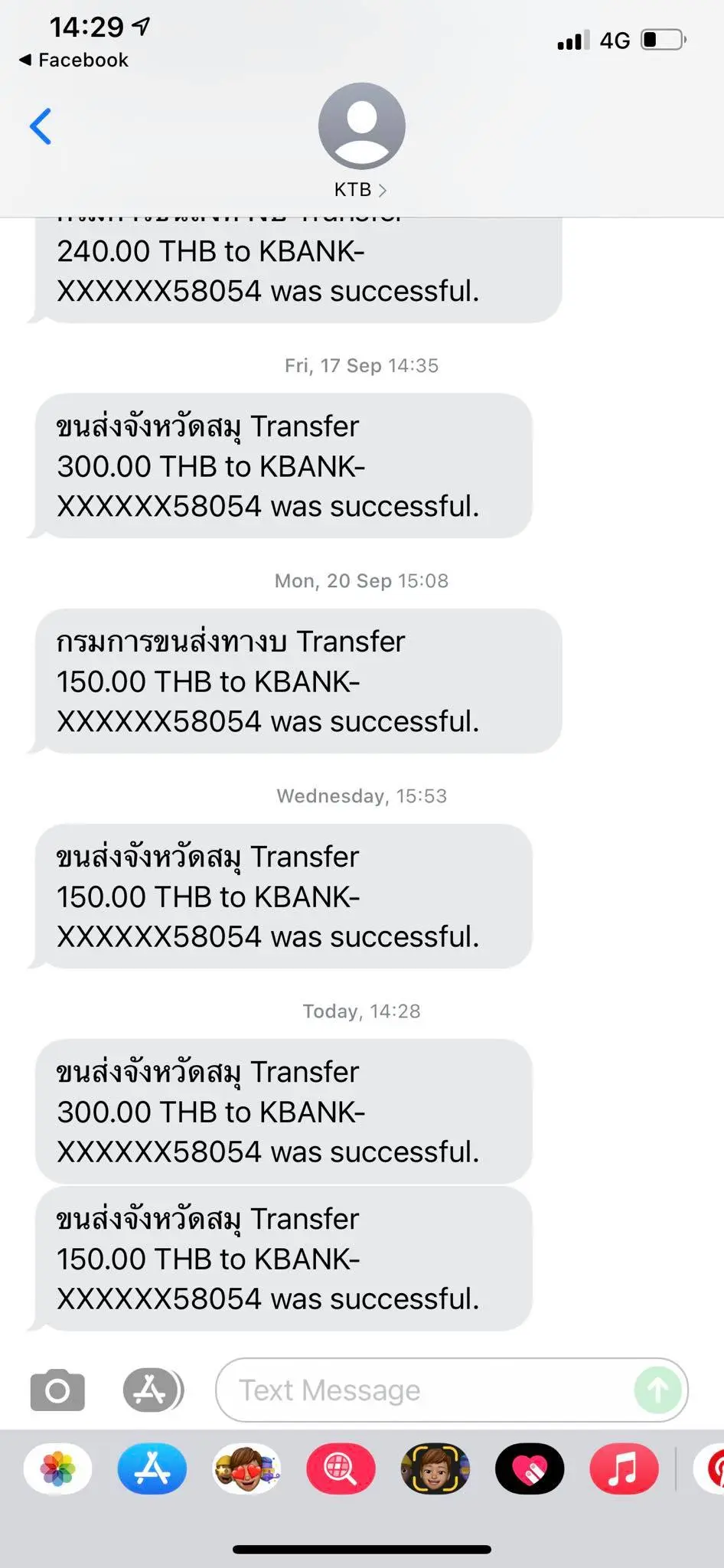Open KTB contact details
Screen dimensions: 724x1568
pos(361,140)
